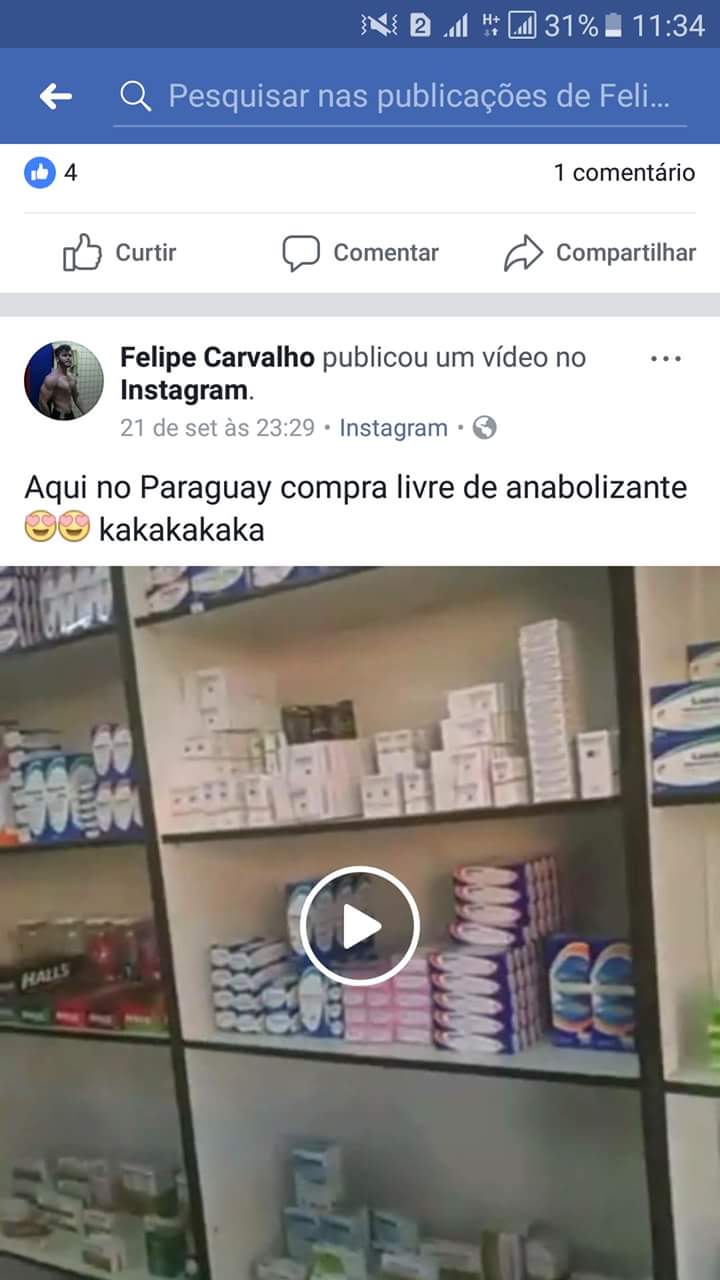The height and width of the screenshot is (1280, 720).
Task: Tap Comentar to write a comment
Action: pyautogui.click(x=360, y=253)
